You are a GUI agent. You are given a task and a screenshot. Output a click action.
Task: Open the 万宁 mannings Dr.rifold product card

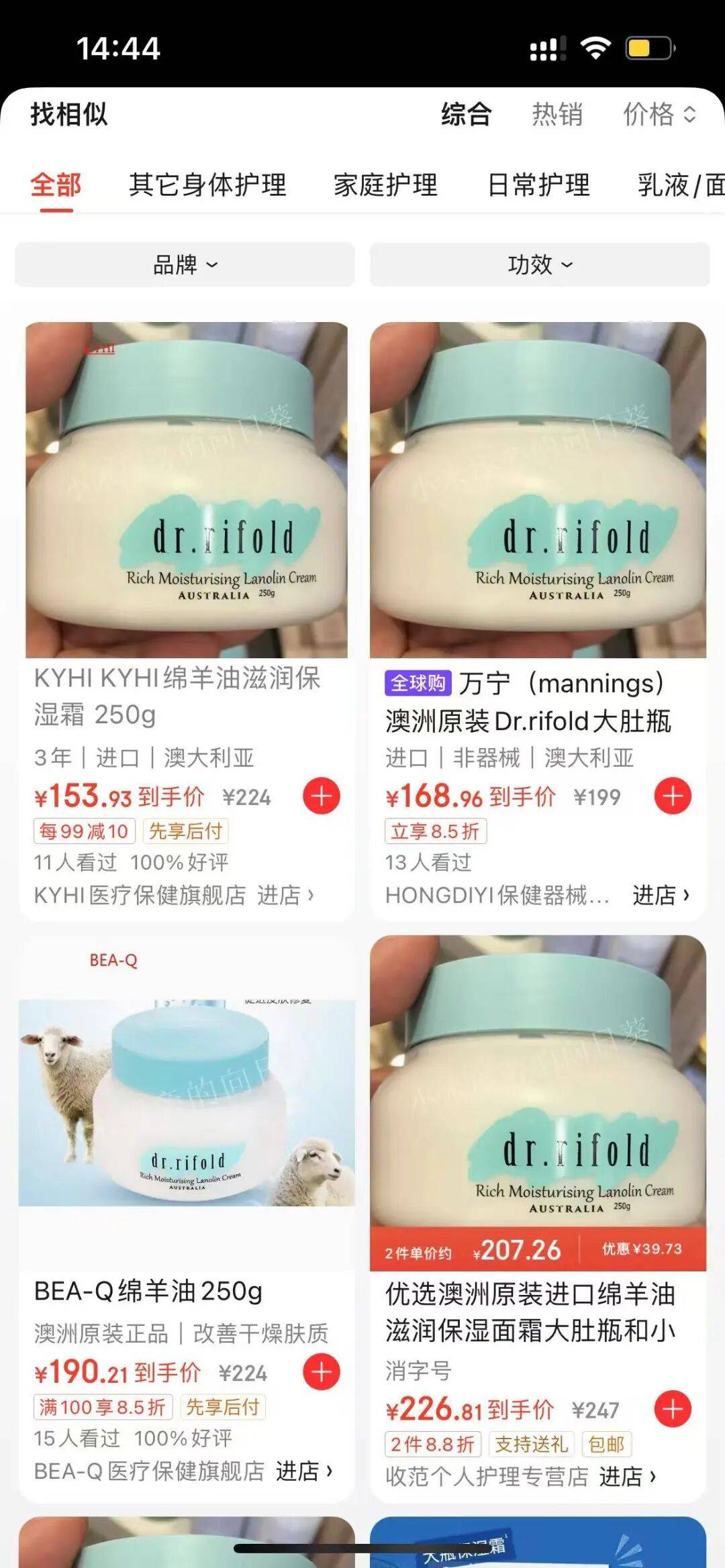coord(538,490)
